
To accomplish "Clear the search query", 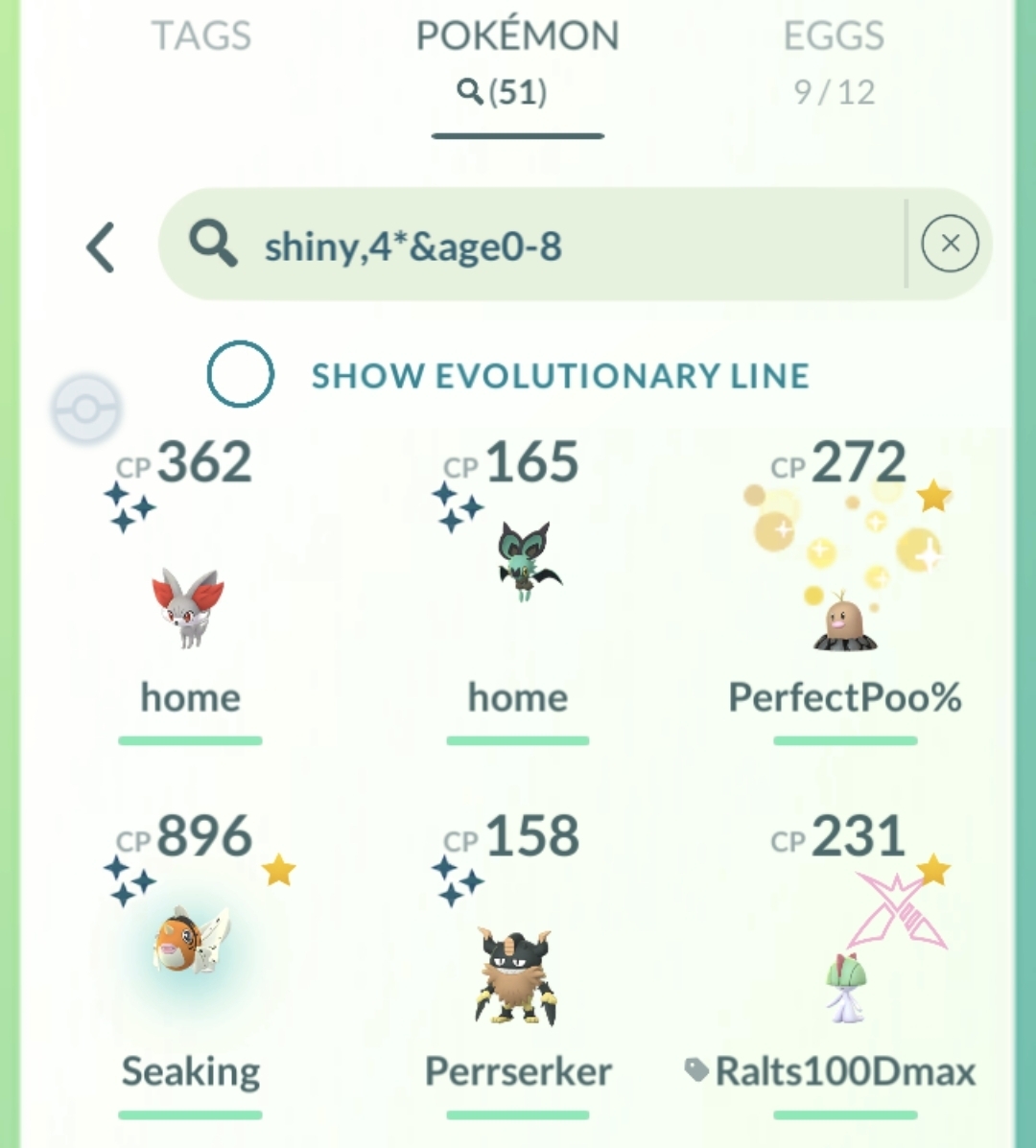I will (x=950, y=244).
